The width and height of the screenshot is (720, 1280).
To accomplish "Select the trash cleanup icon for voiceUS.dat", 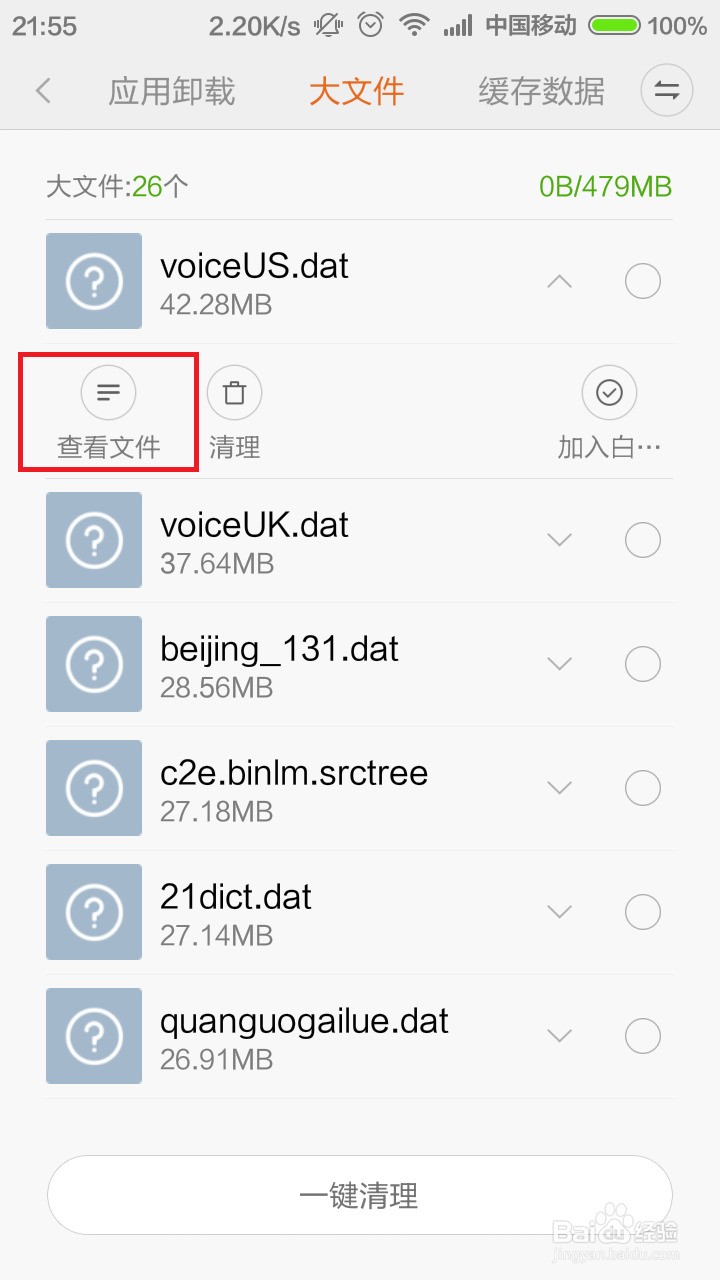I will click(234, 392).
